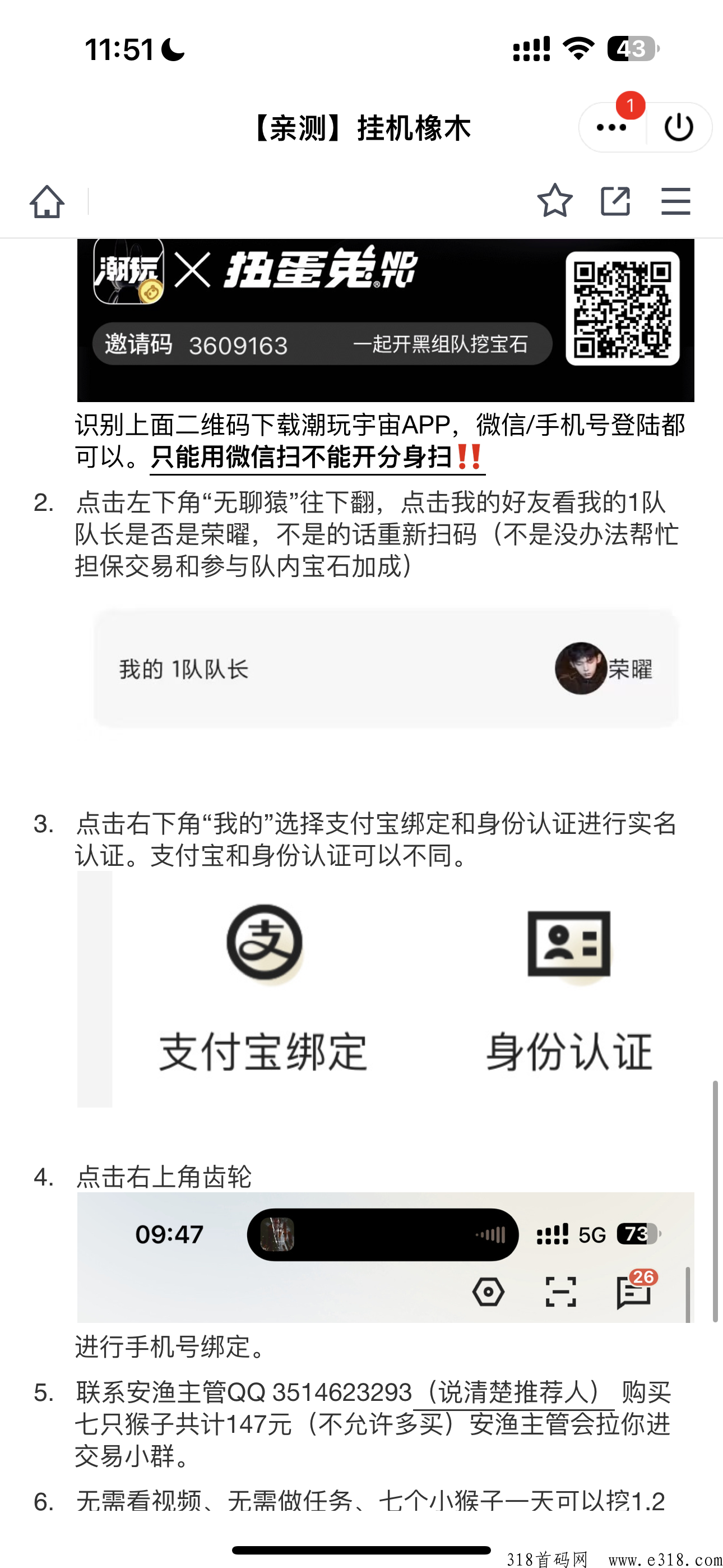The height and width of the screenshot is (1568, 723).
Task: Open the three-dot more options menu
Action: [x=611, y=127]
